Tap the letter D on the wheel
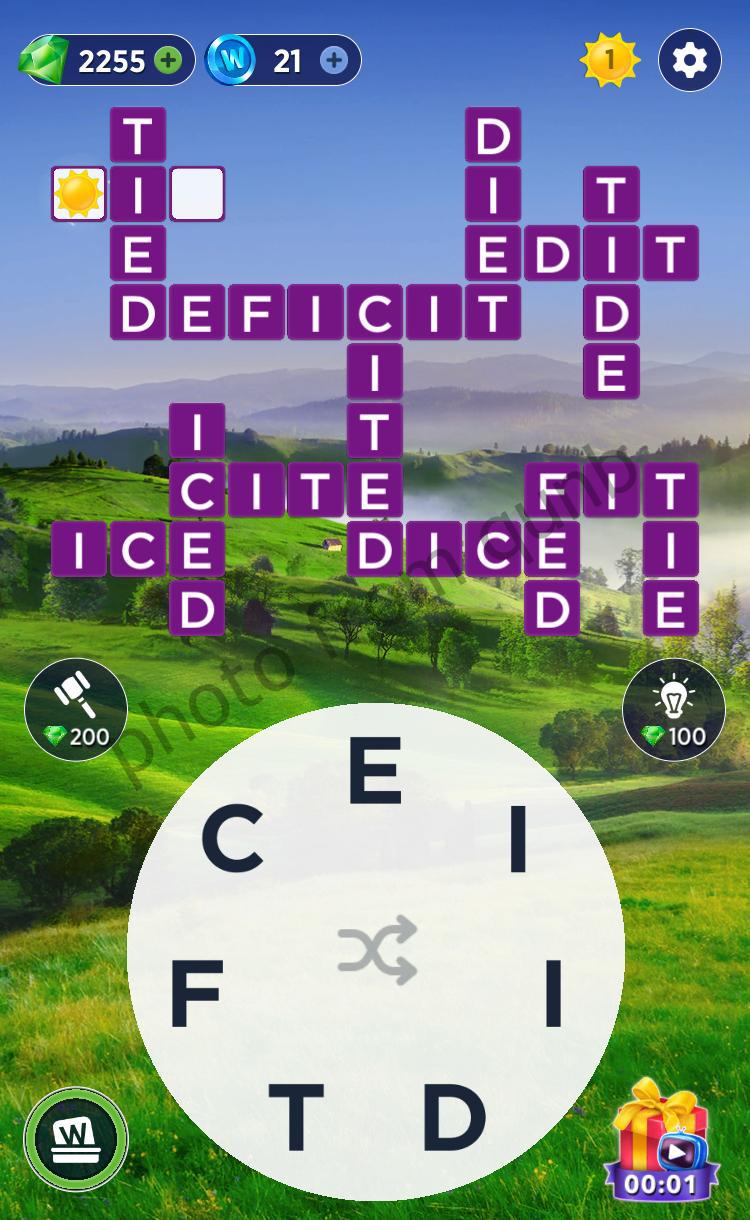750x1220 pixels. pos(454,1117)
